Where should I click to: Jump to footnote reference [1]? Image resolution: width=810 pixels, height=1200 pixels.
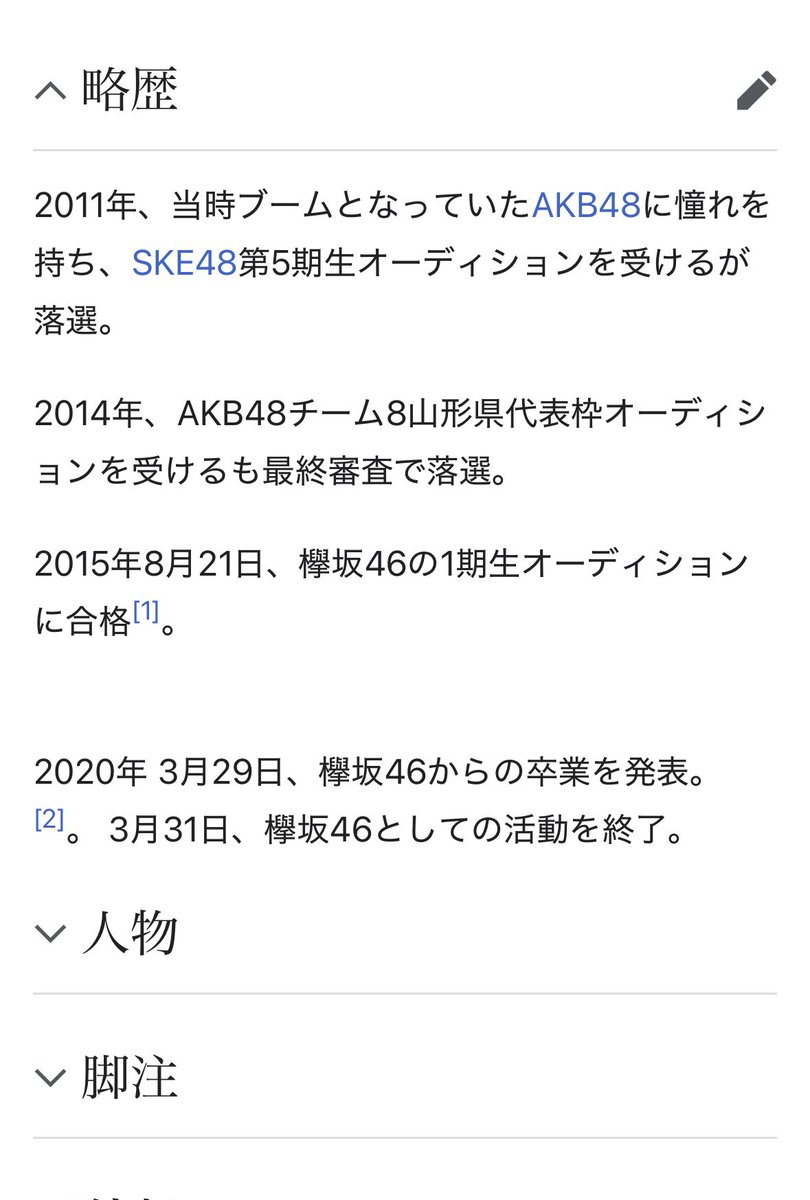point(146,615)
